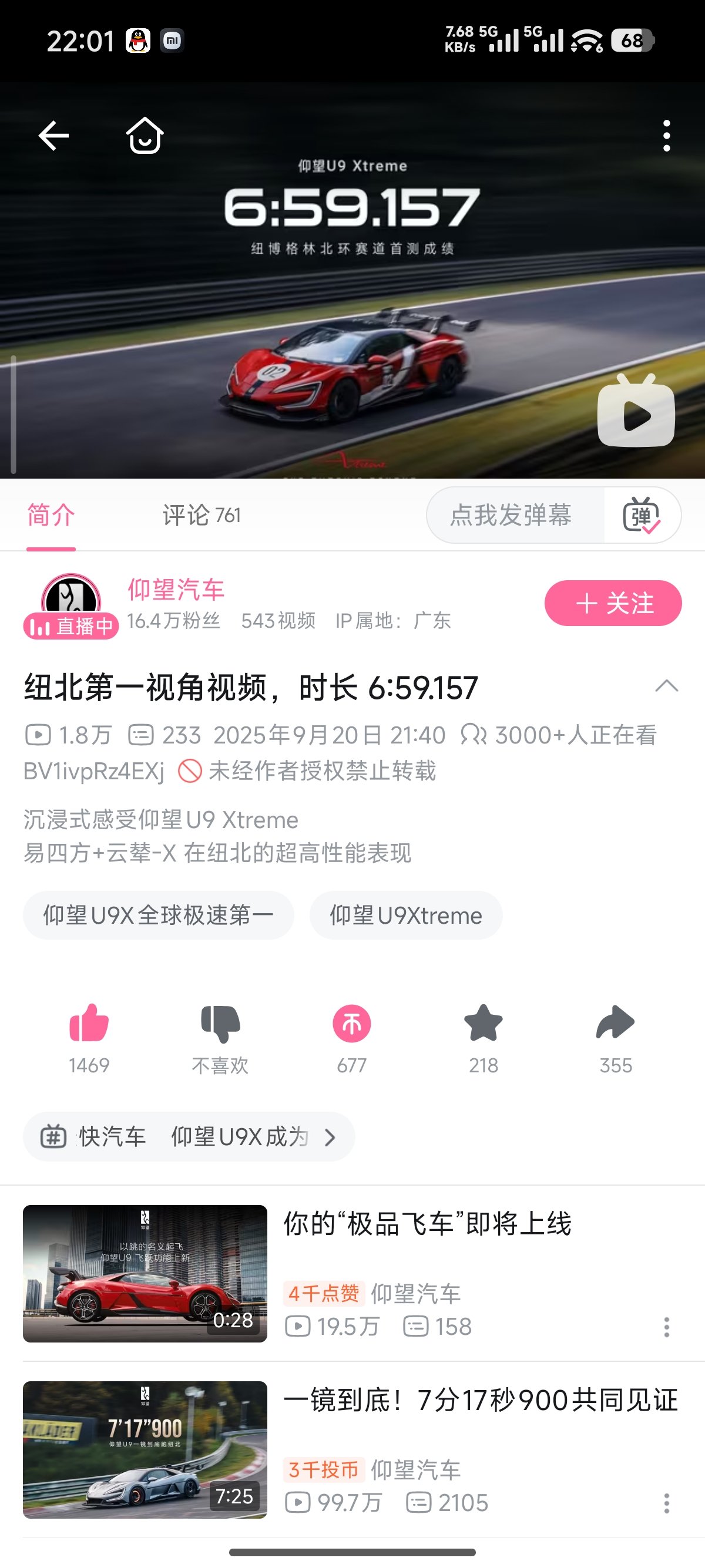
Task: Give coins to this video
Action: pyautogui.click(x=352, y=1024)
